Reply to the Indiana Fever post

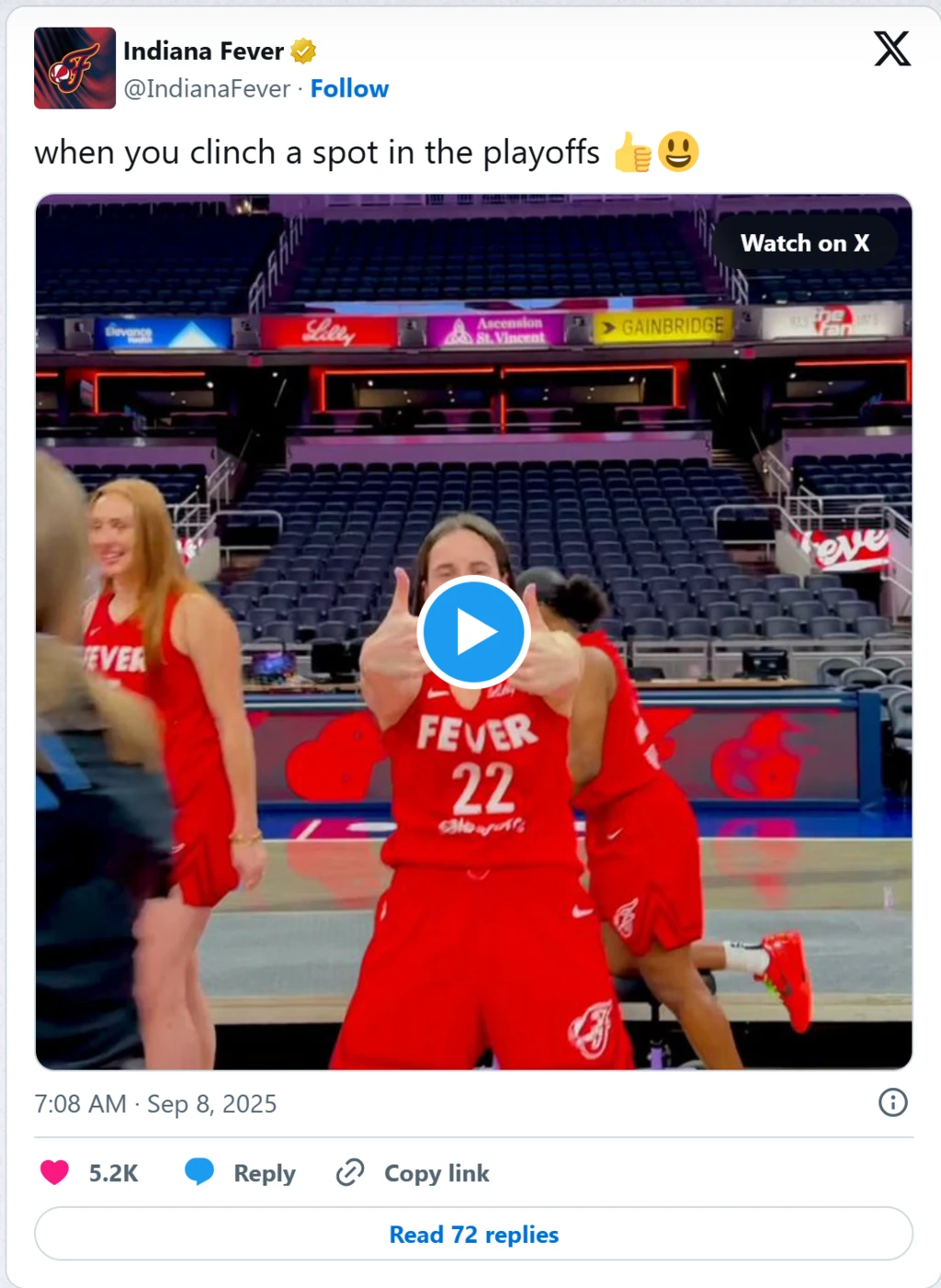pyautogui.click(x=241, y=1173)
